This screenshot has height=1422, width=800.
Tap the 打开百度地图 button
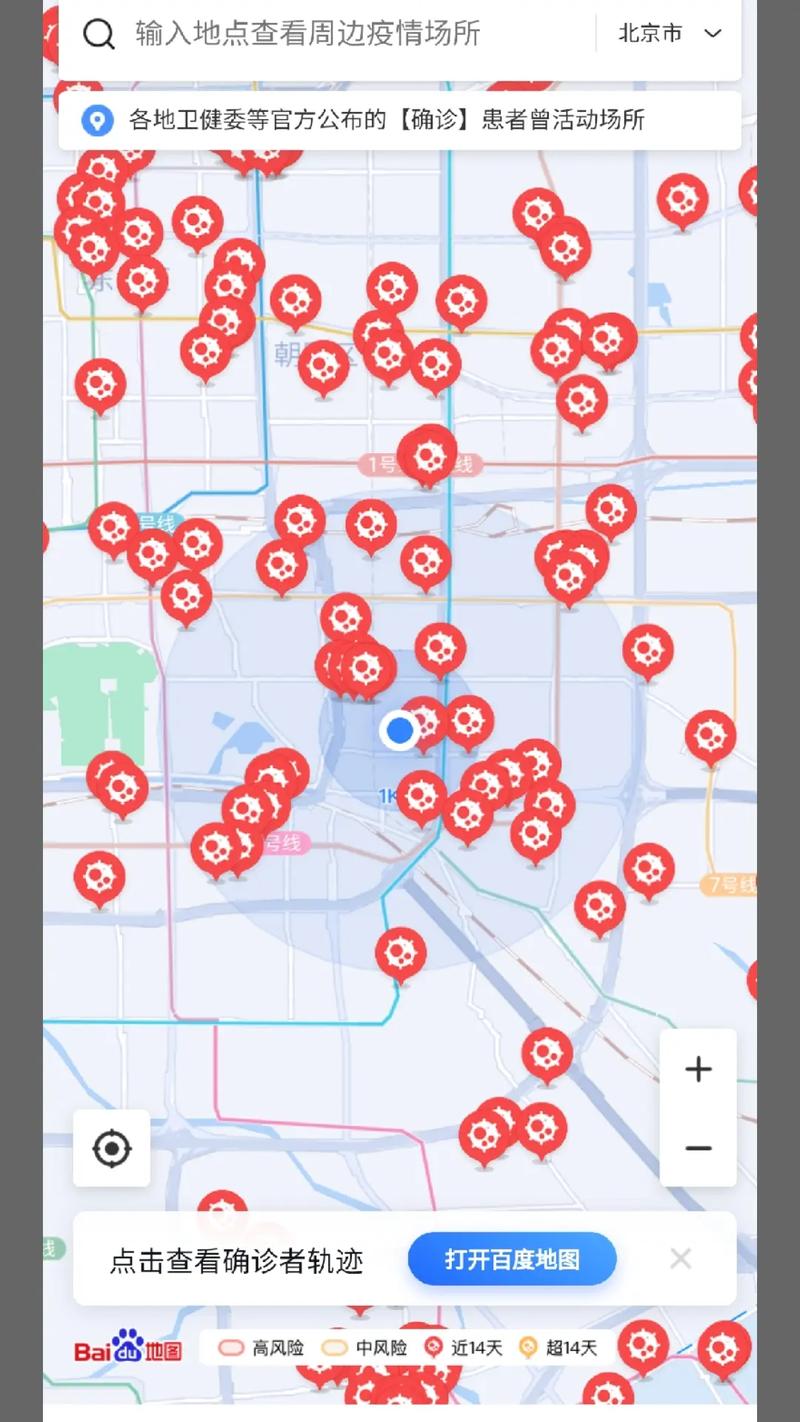coord(512,1259)
